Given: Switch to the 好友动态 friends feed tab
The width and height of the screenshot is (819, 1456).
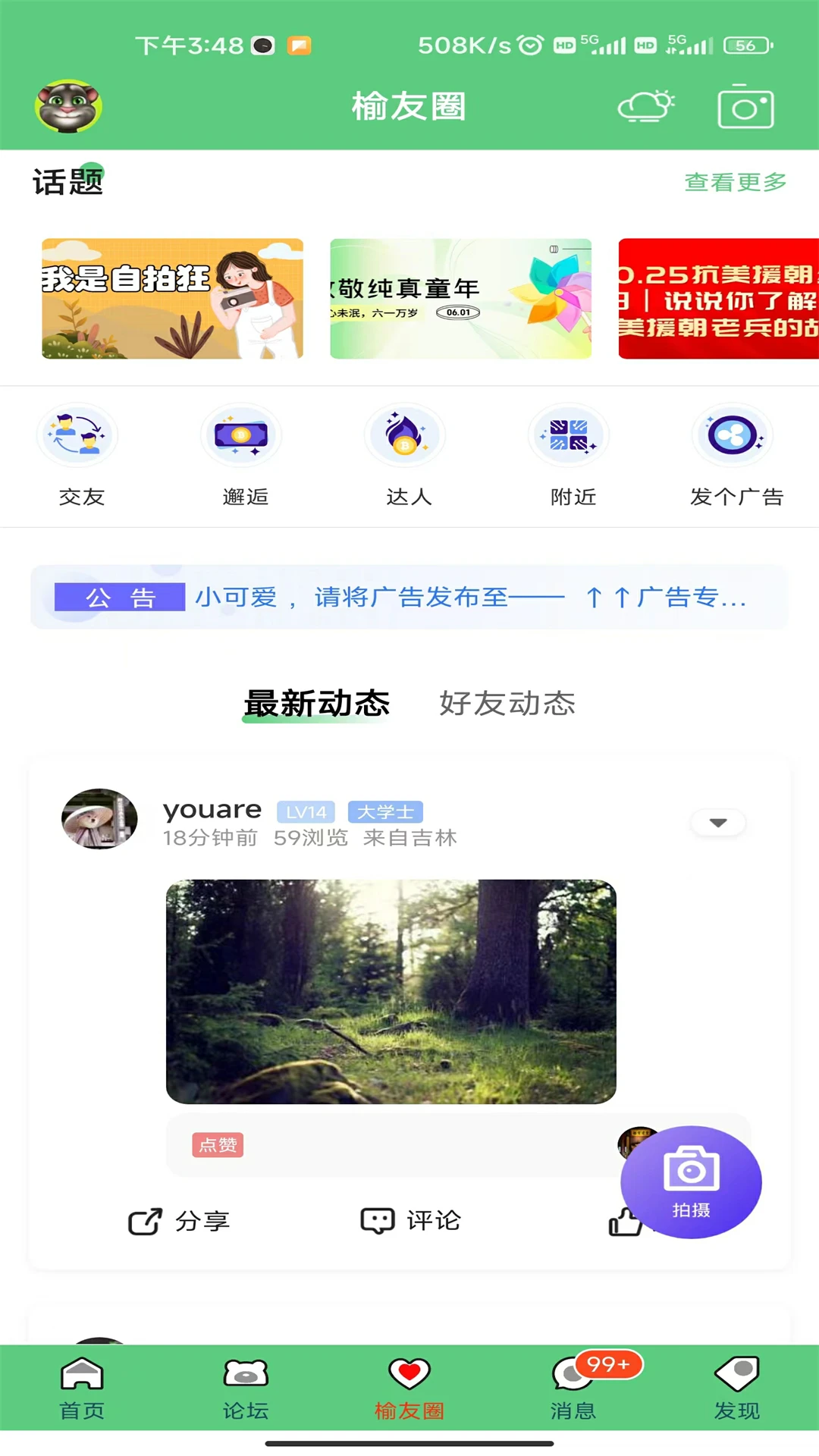Looking at the screenshot, I should tap(506, 704).
